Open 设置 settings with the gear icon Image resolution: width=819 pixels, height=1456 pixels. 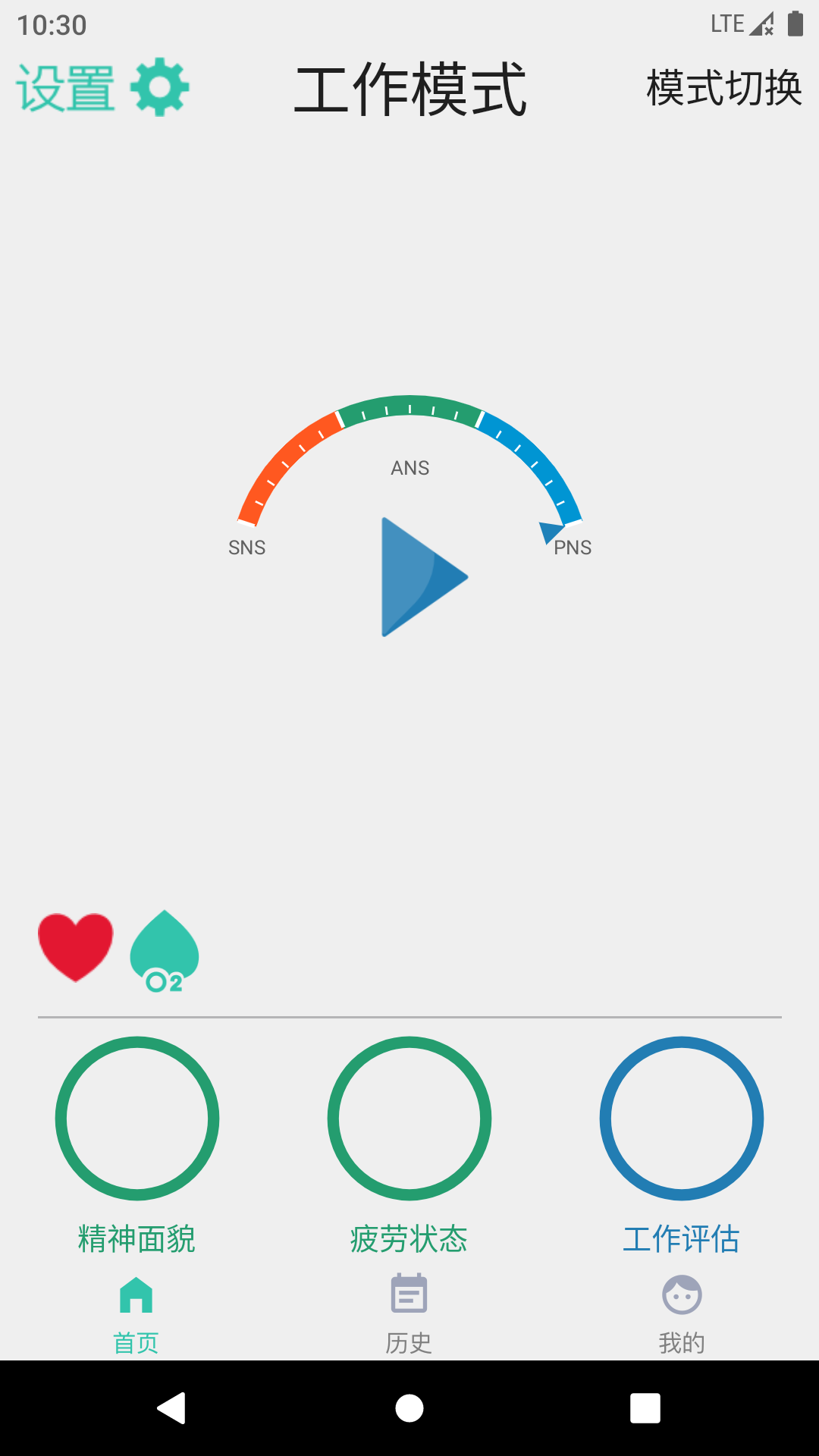point(103,88)
